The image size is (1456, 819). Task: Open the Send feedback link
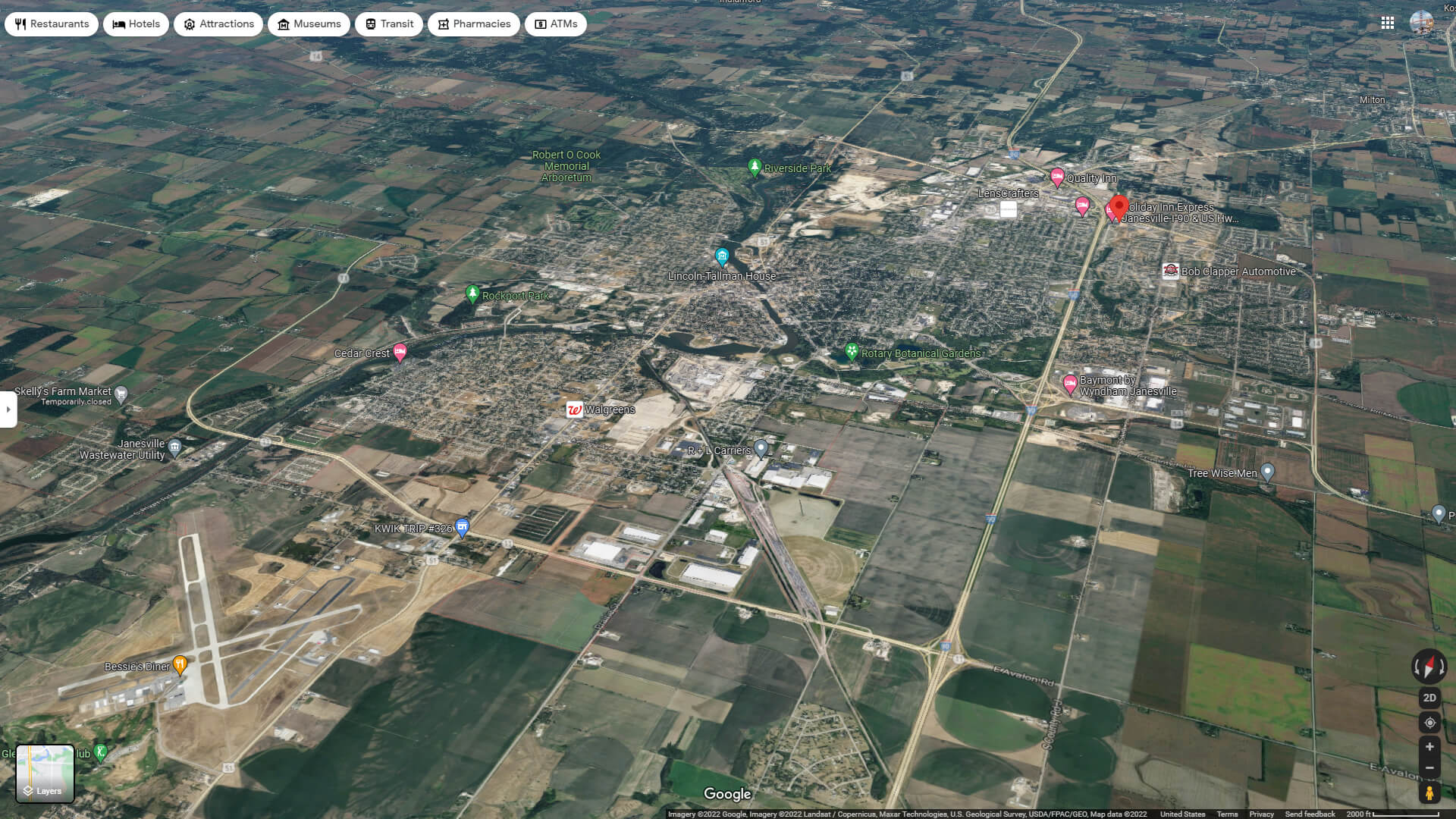1310,814
